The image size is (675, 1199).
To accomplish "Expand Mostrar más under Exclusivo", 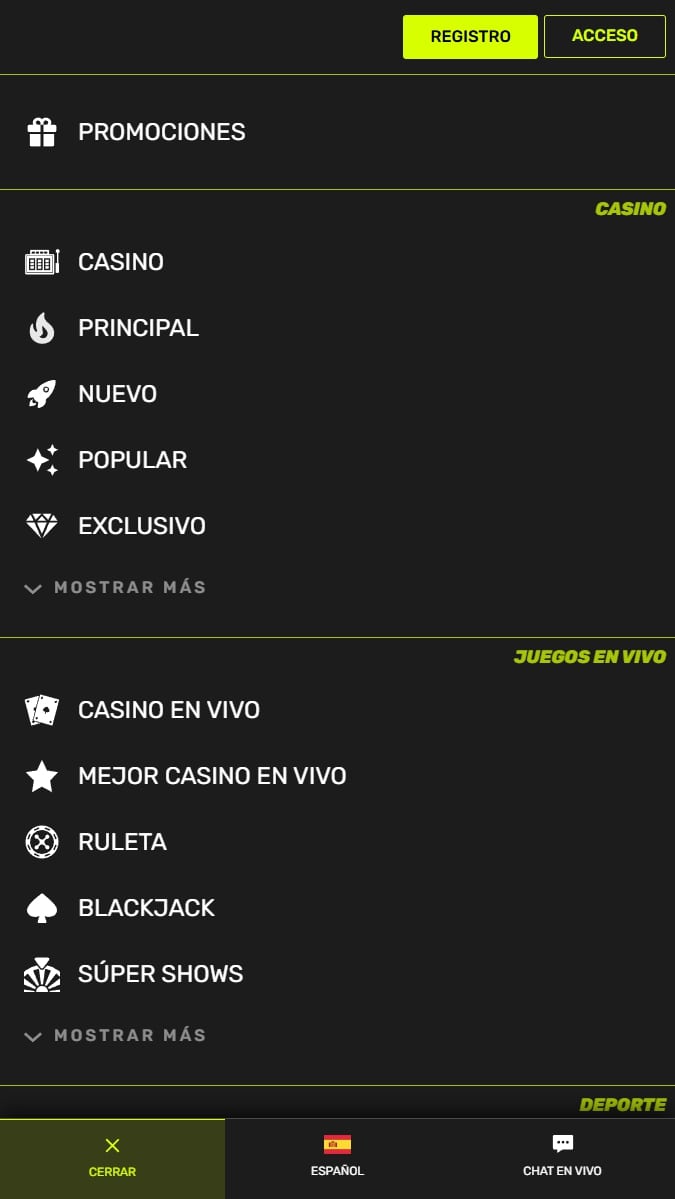I will pos(115,587).
